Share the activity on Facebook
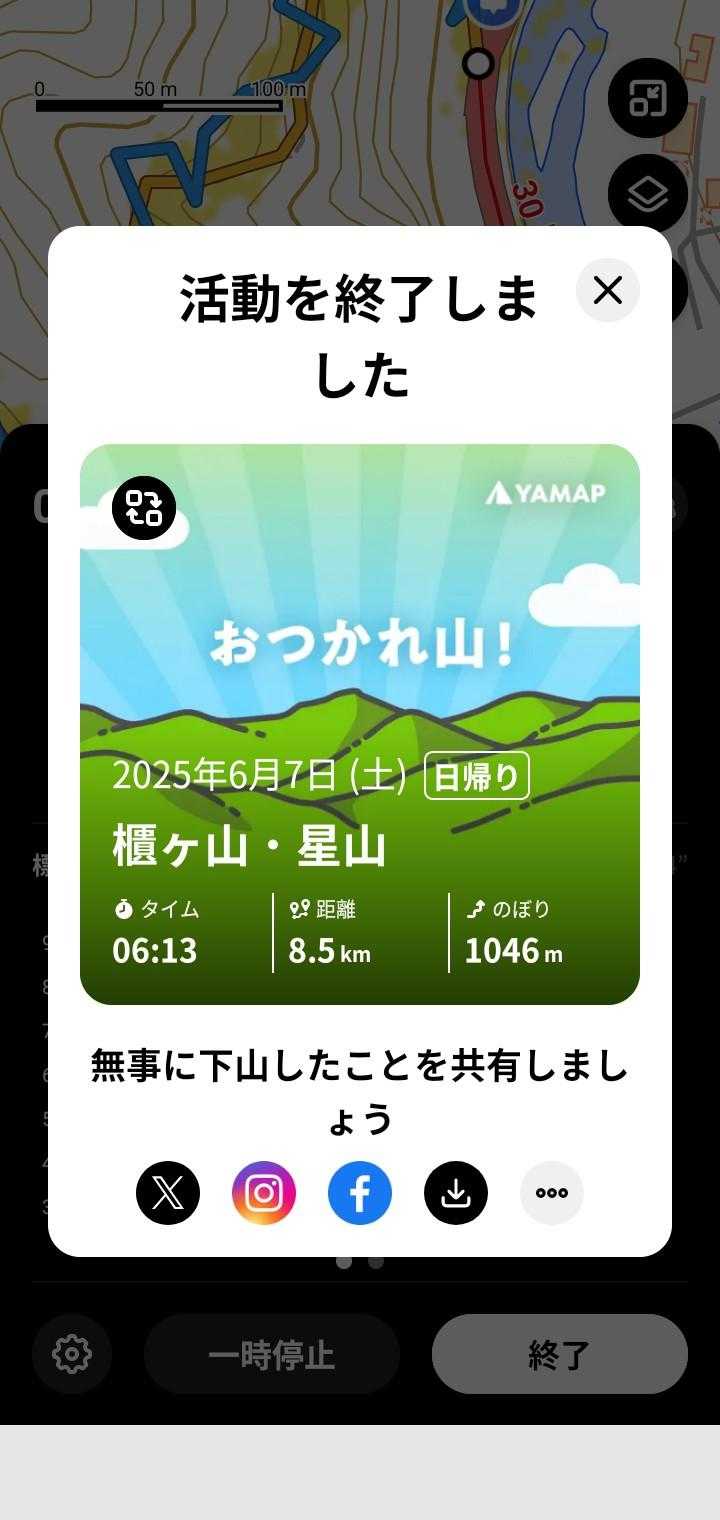 coord(360,1193)
